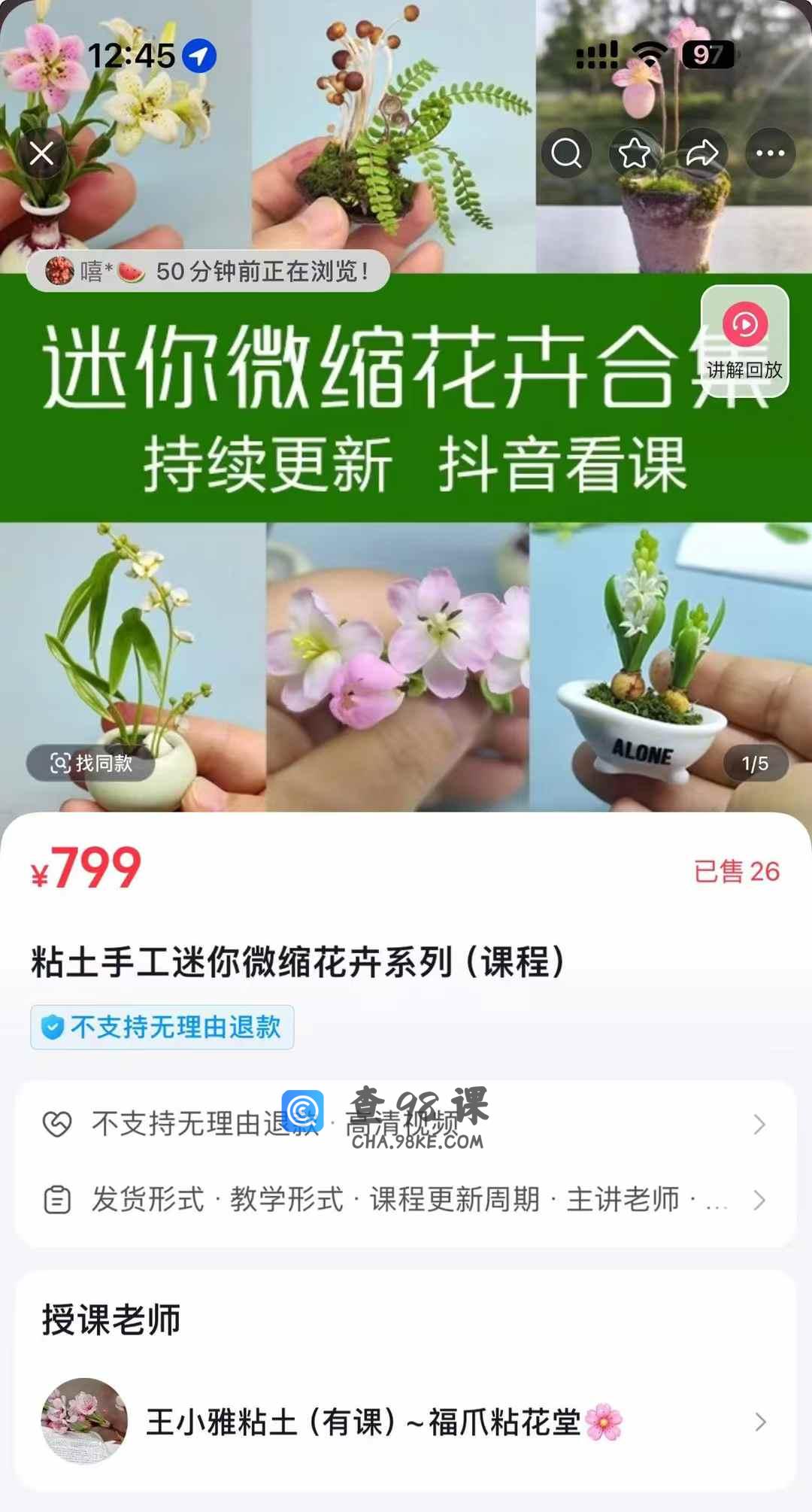Screen dimensions: 812x1512
Task: Open the search icon
Action: tap(566, 153)
